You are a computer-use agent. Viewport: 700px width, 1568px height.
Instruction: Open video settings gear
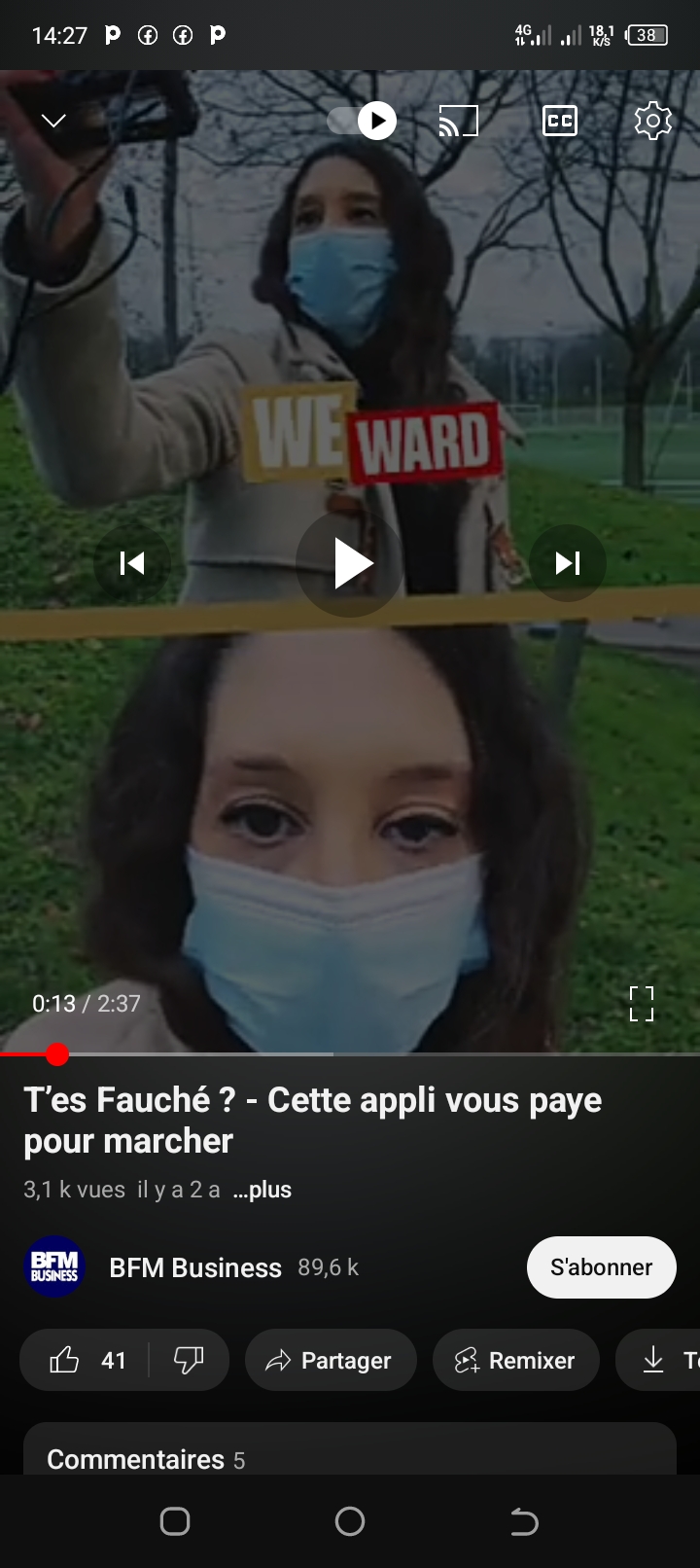click(x=652, y=121)
